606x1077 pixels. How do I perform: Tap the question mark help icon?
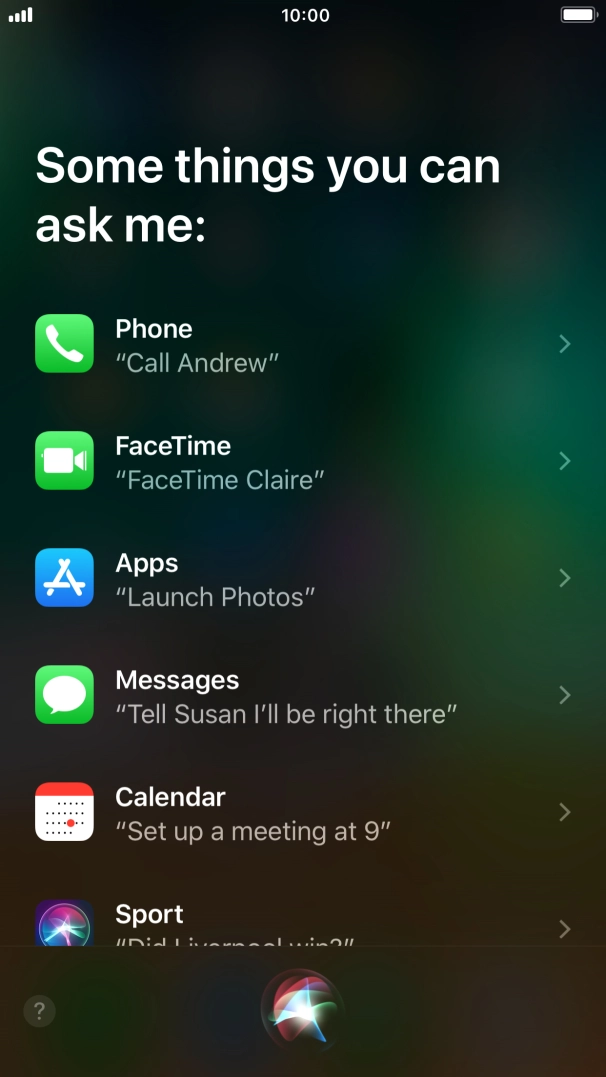40,1010
